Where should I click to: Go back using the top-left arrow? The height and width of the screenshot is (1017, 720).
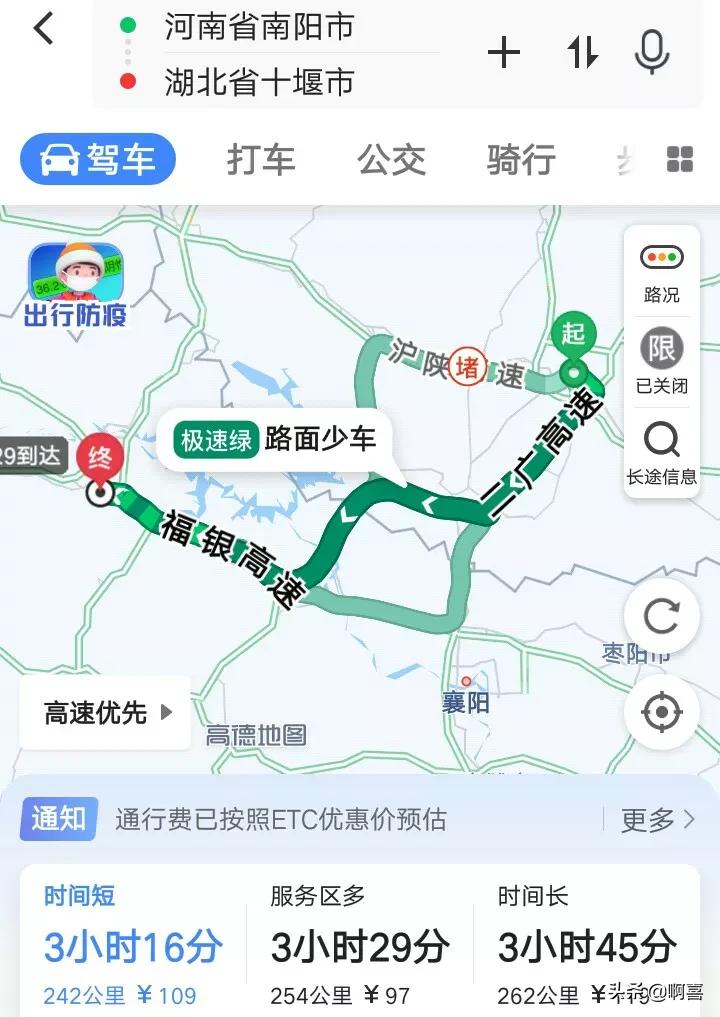click(43, 30)
